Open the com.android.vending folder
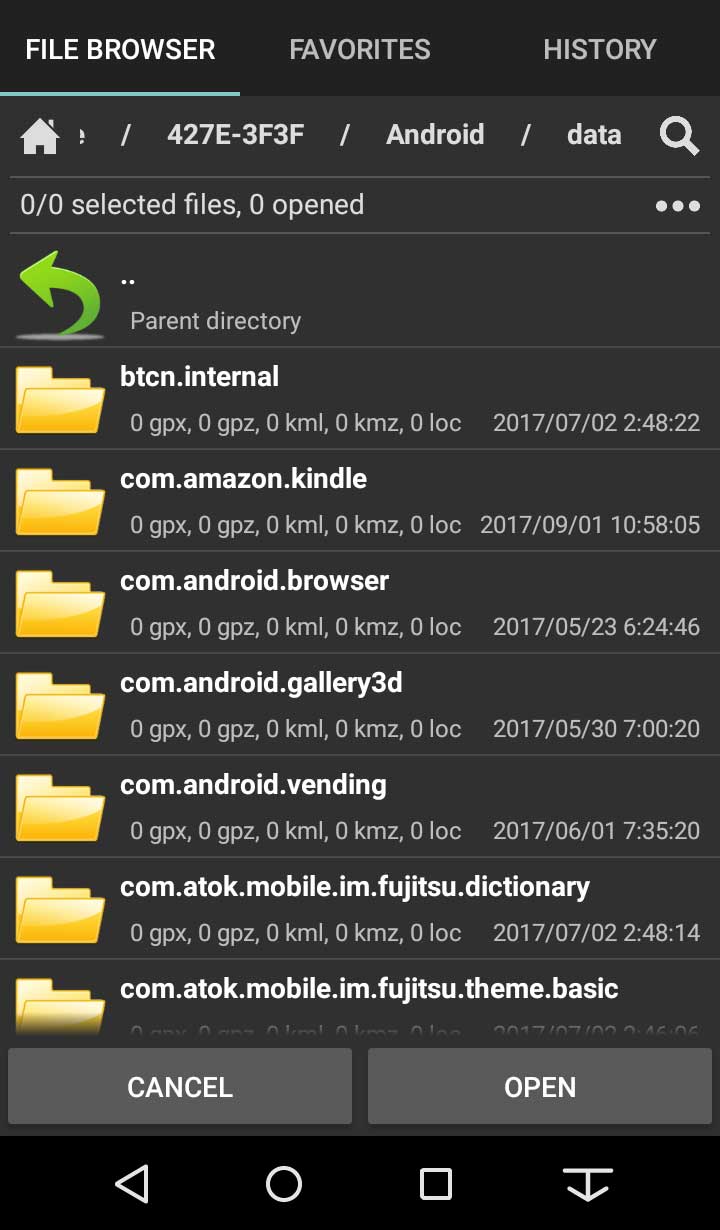Viewport: 720px width, 1230px height. [x=360, y=807]
